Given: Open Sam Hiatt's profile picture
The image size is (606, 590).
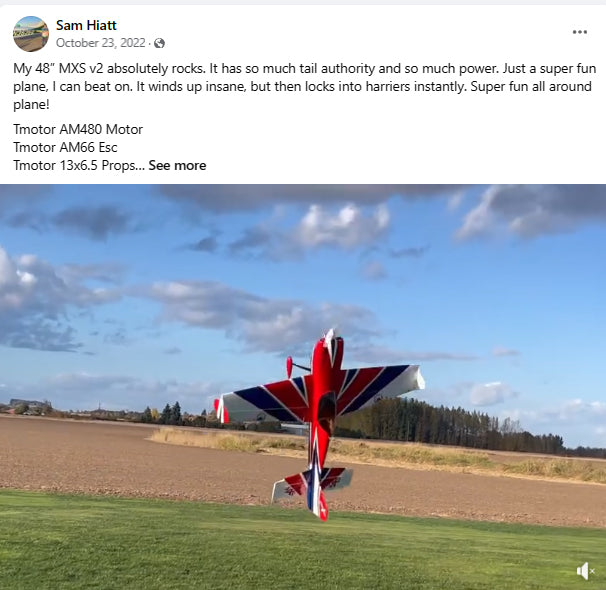Looking at the screenshot, I should (31, 34).
